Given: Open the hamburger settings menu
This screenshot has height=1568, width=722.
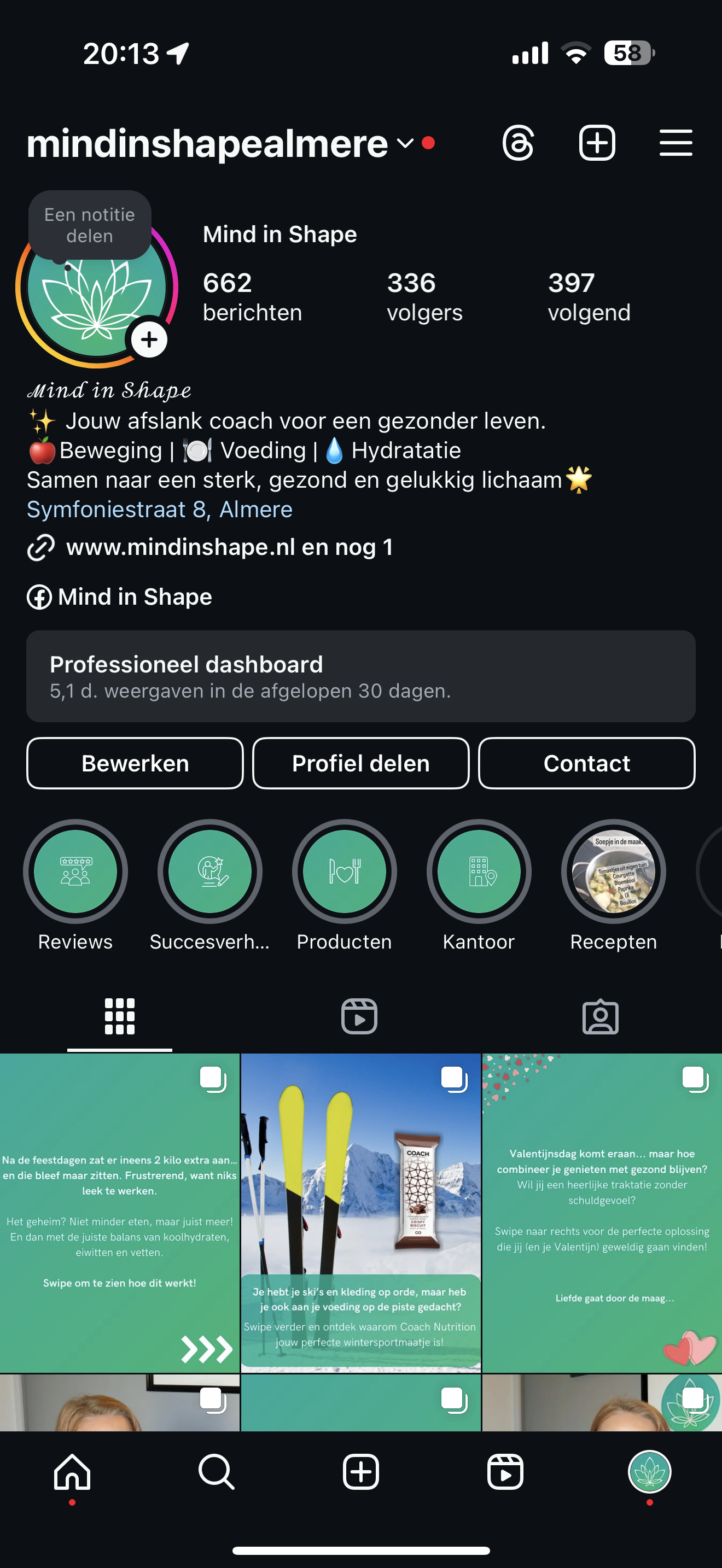Looking at the screenshot, I should [x=676, y=143].
